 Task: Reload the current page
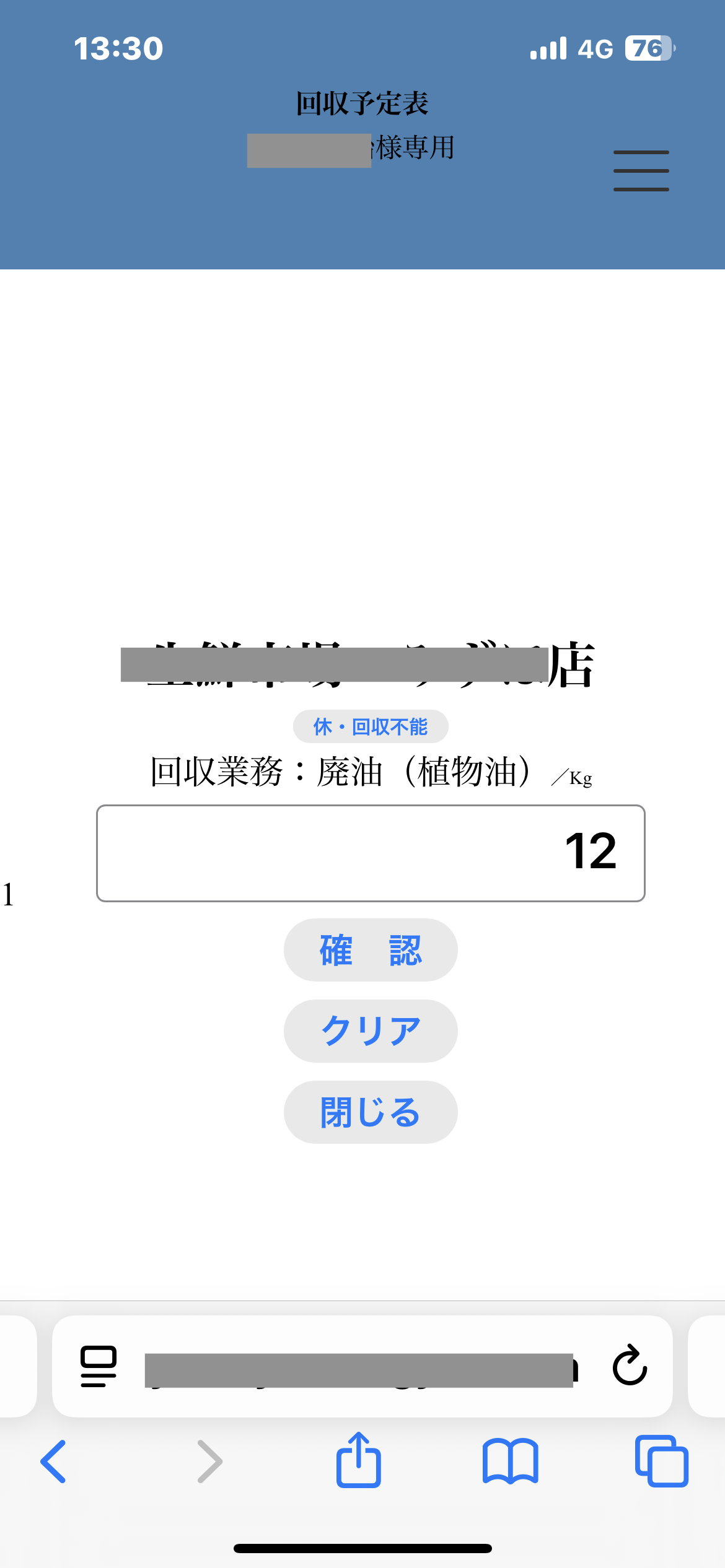(630, 1365)
